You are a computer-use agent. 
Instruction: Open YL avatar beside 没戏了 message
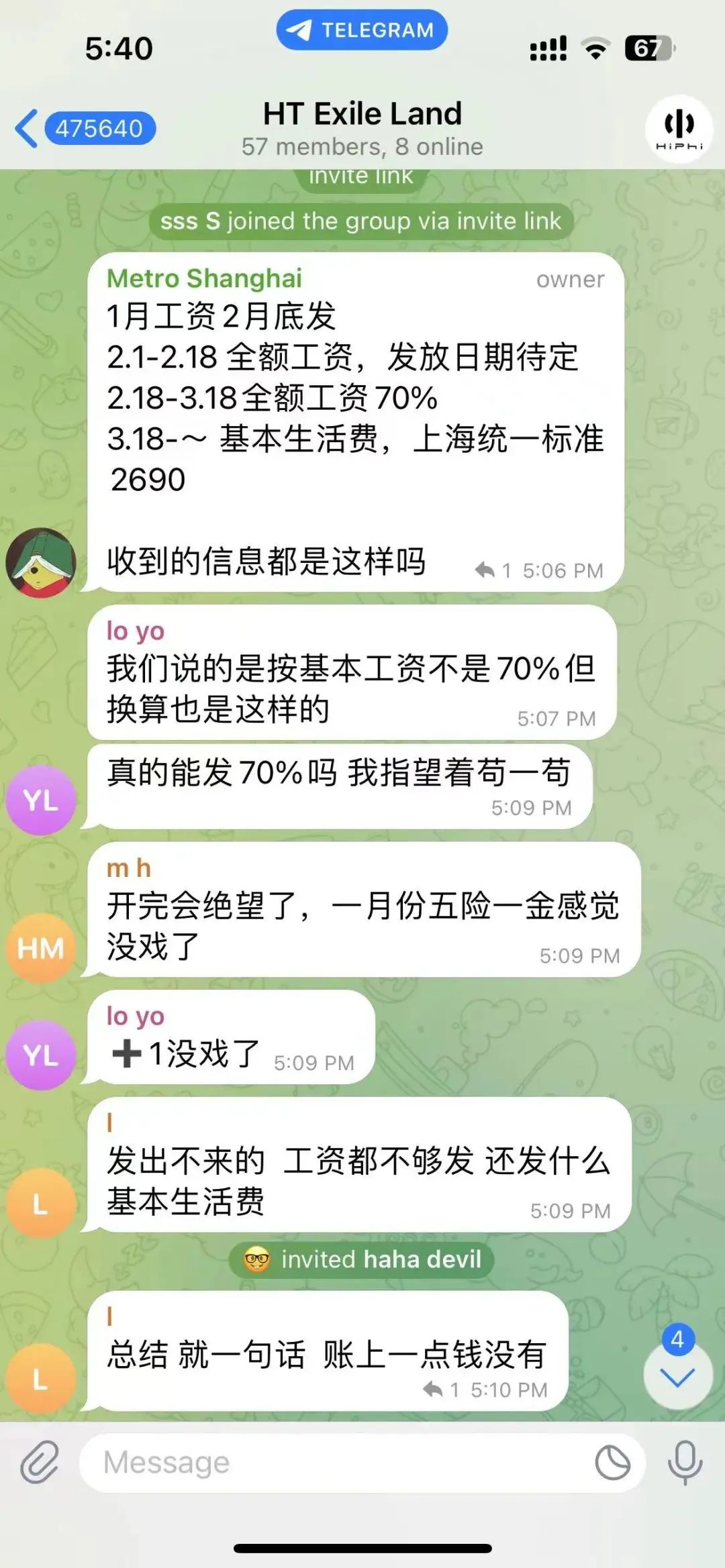(x=40, y=1055)
